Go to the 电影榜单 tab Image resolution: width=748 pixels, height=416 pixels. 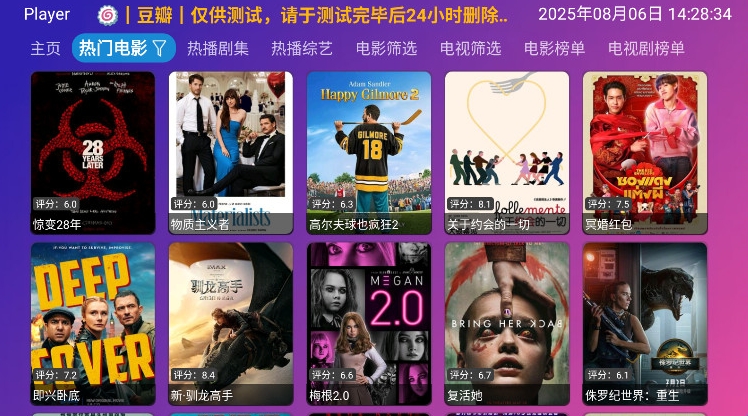coord(554,48)
